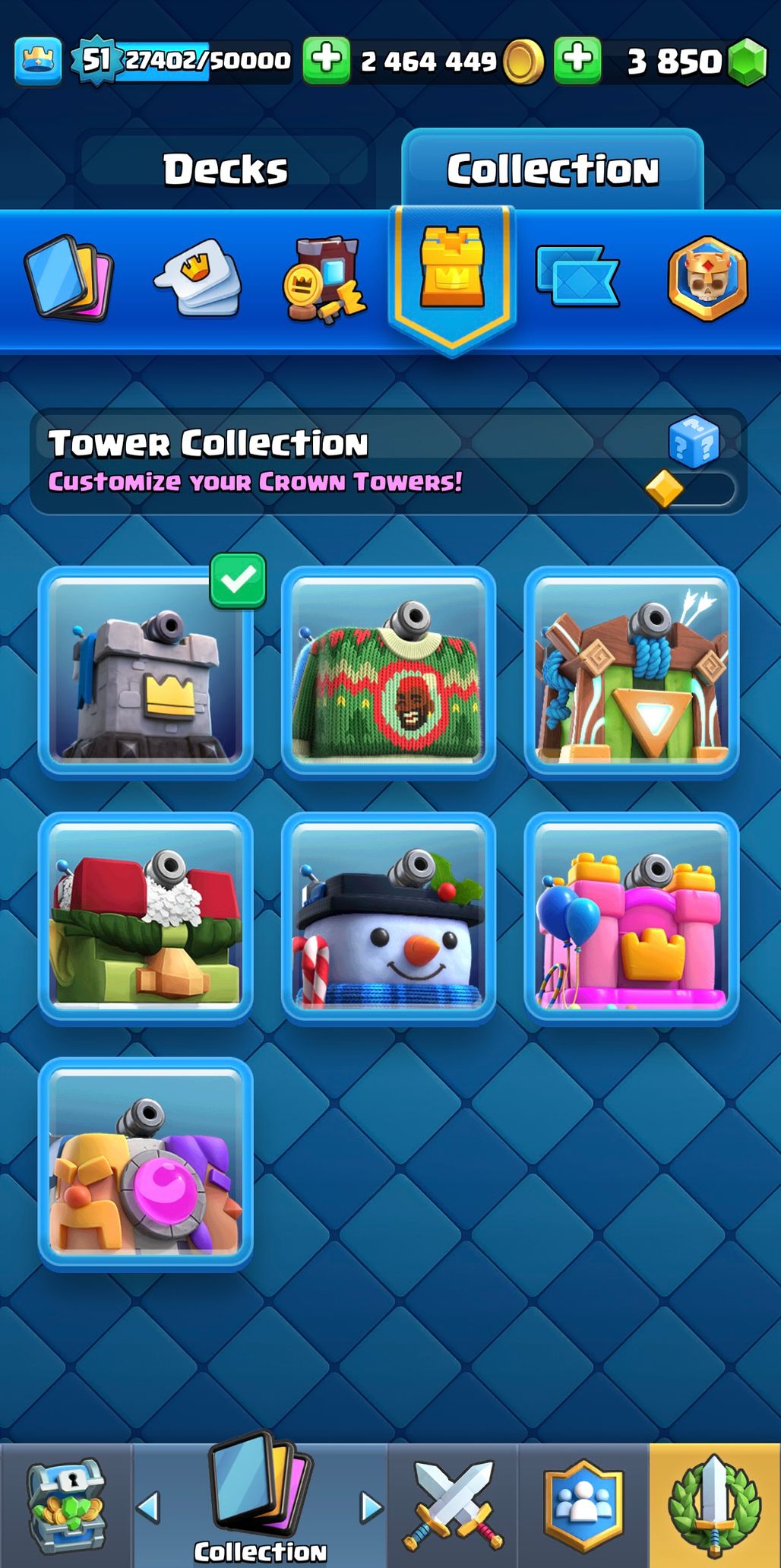The image size is (781, 1568).
Task: Open the blue mystery box icon
Action: pos(694,442)
